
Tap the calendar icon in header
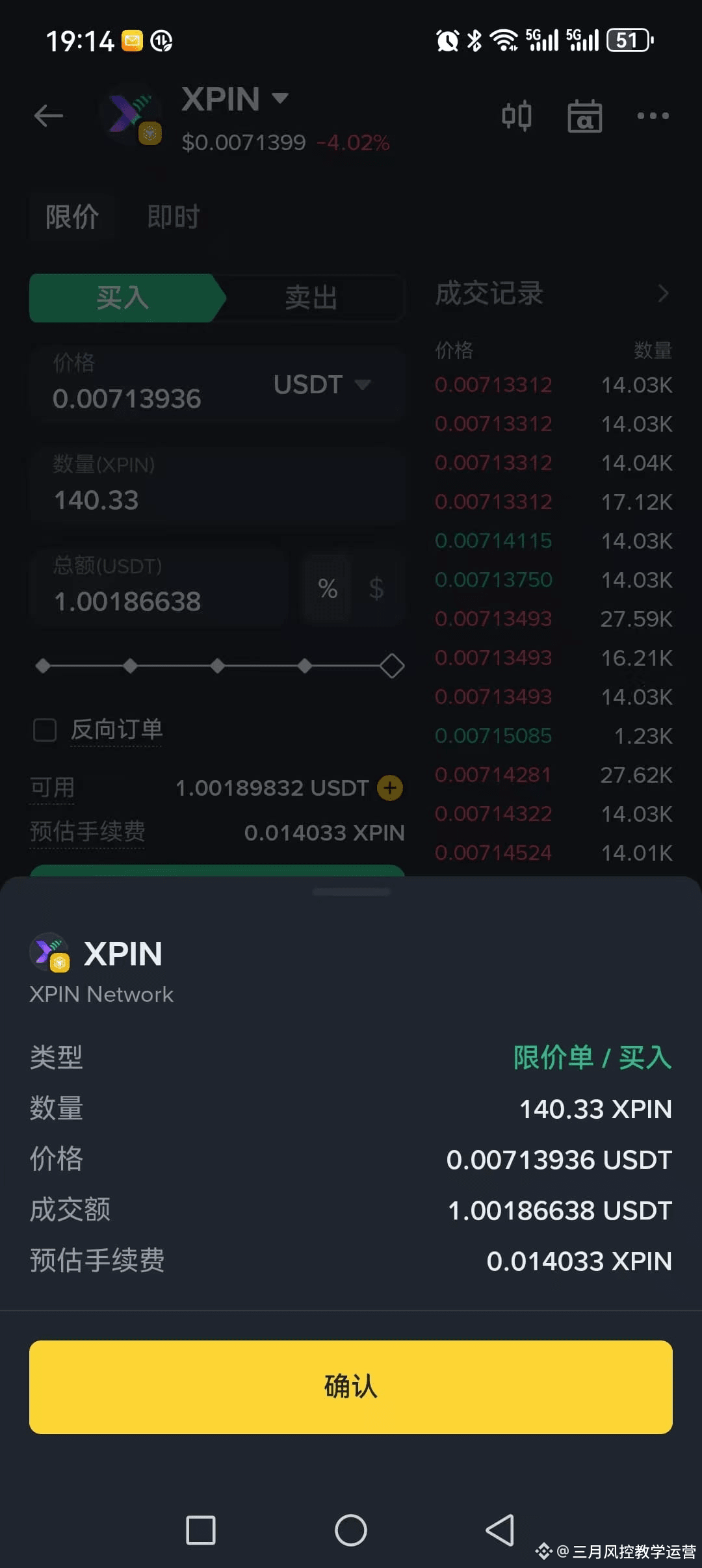(584, 116)
